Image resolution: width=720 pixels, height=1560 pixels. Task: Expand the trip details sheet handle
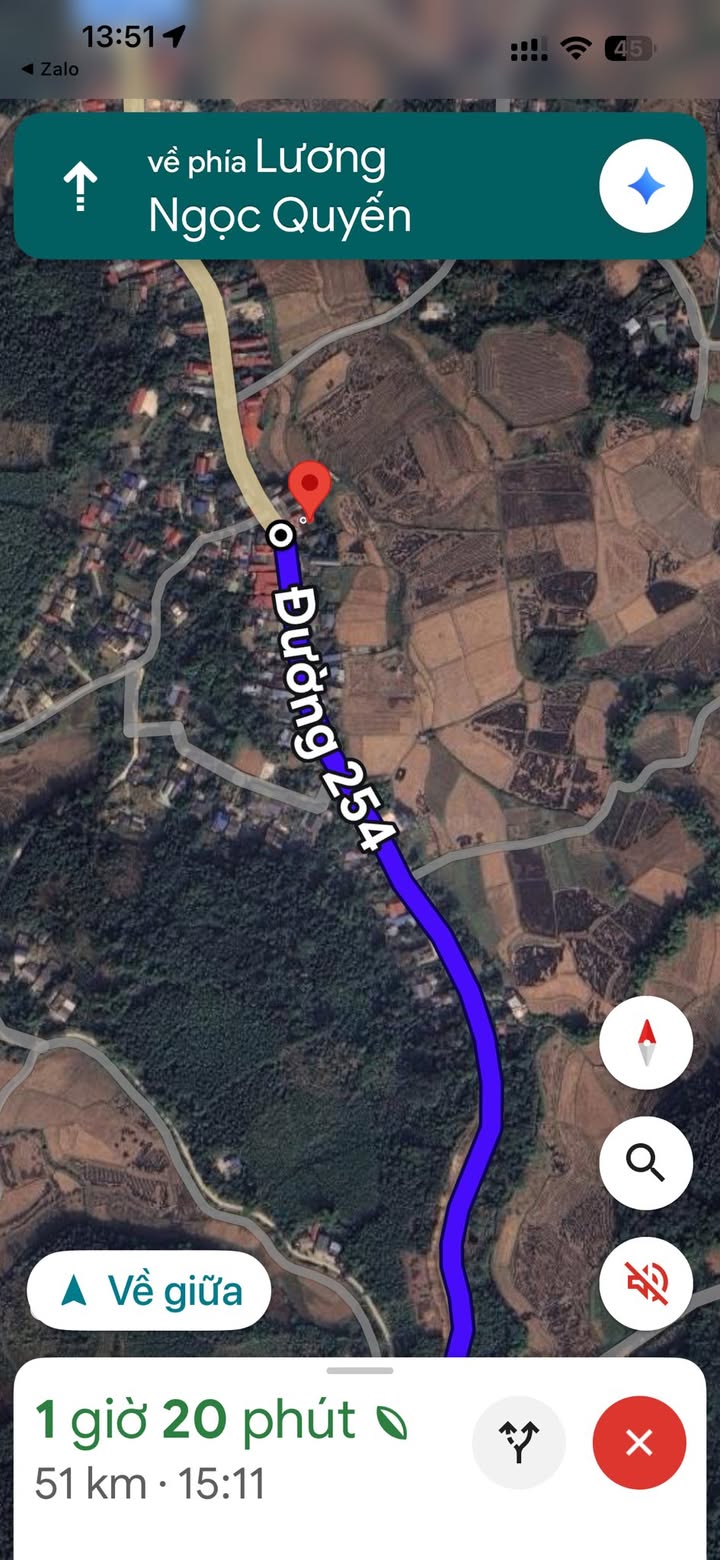pyautogui.click(x=360, y=1370)
